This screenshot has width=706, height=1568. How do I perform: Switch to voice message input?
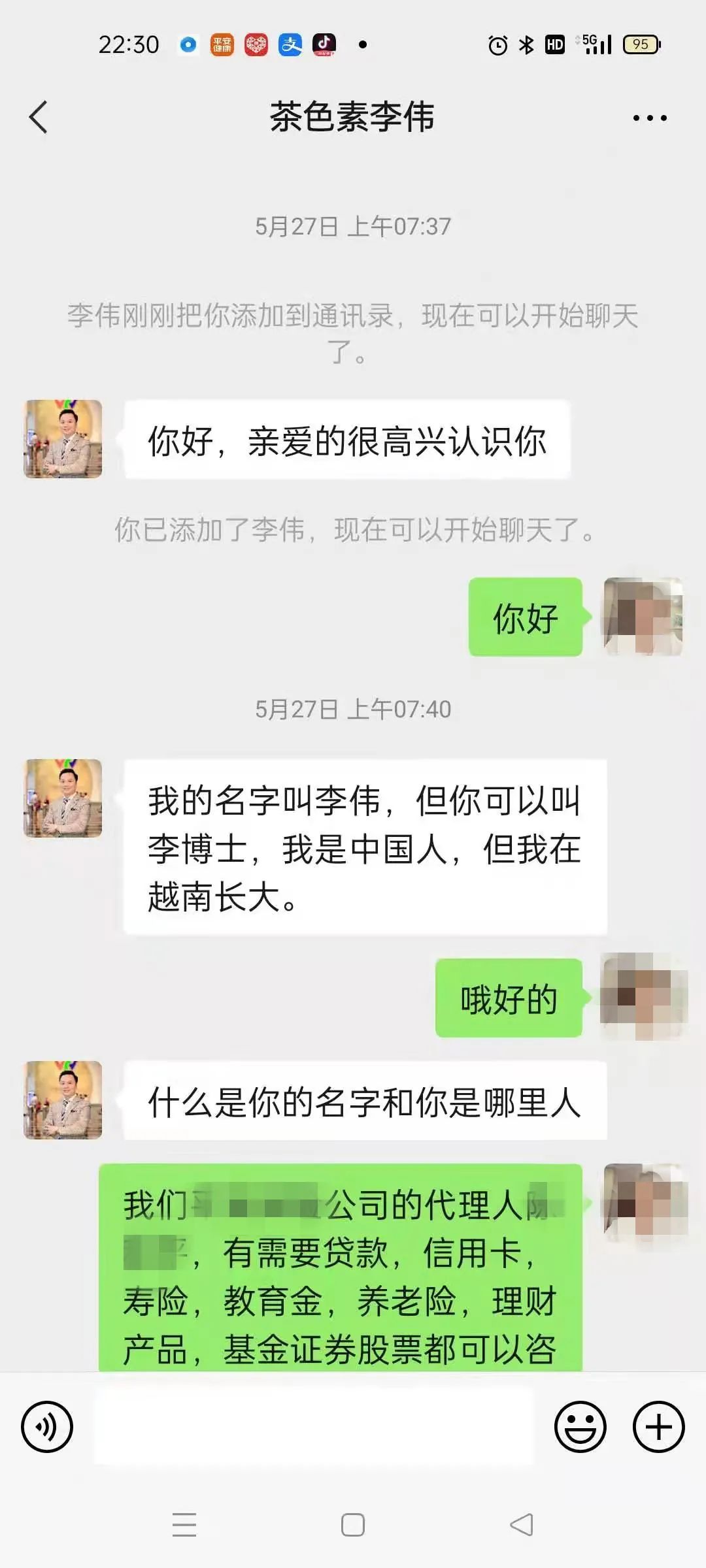[x=46, y=1427]
